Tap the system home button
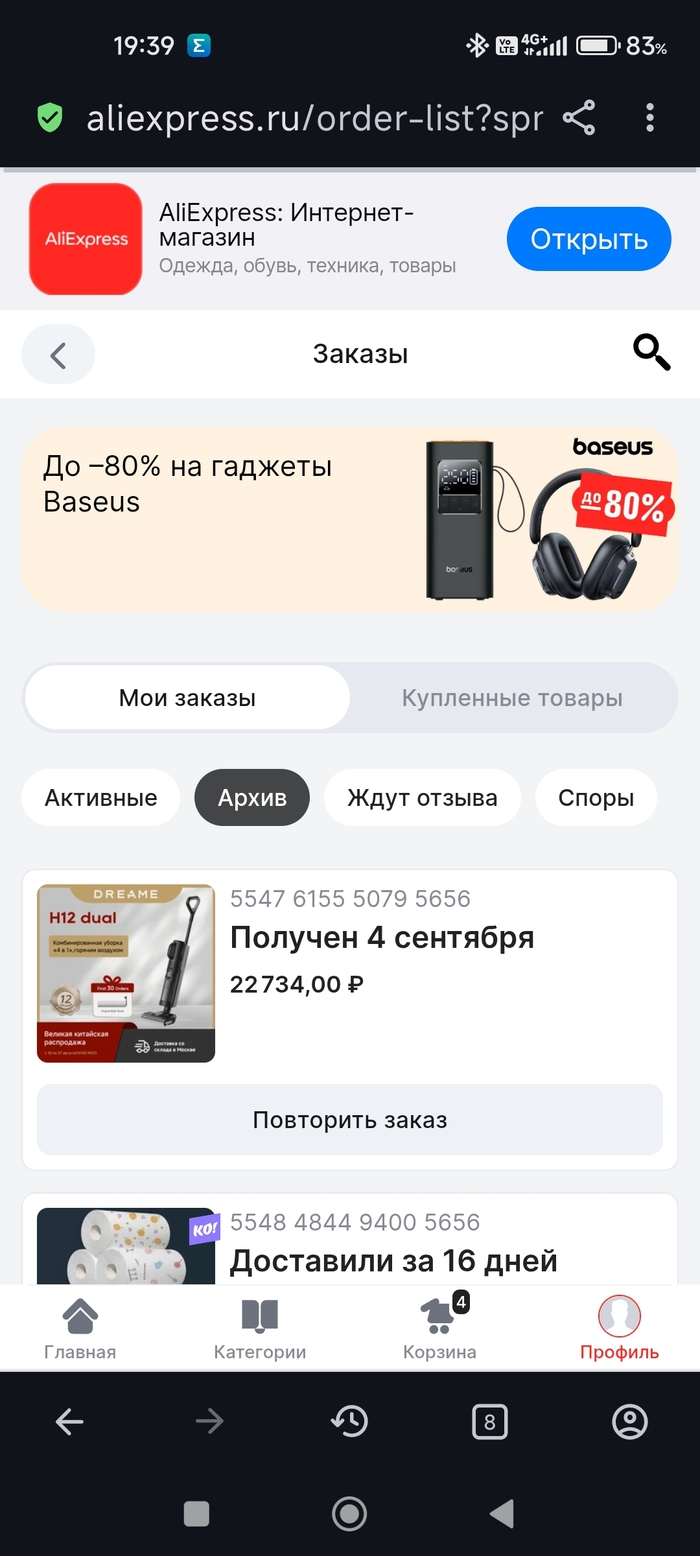The width and height of the screenshot is (700, 1556). click(349, 1513)
